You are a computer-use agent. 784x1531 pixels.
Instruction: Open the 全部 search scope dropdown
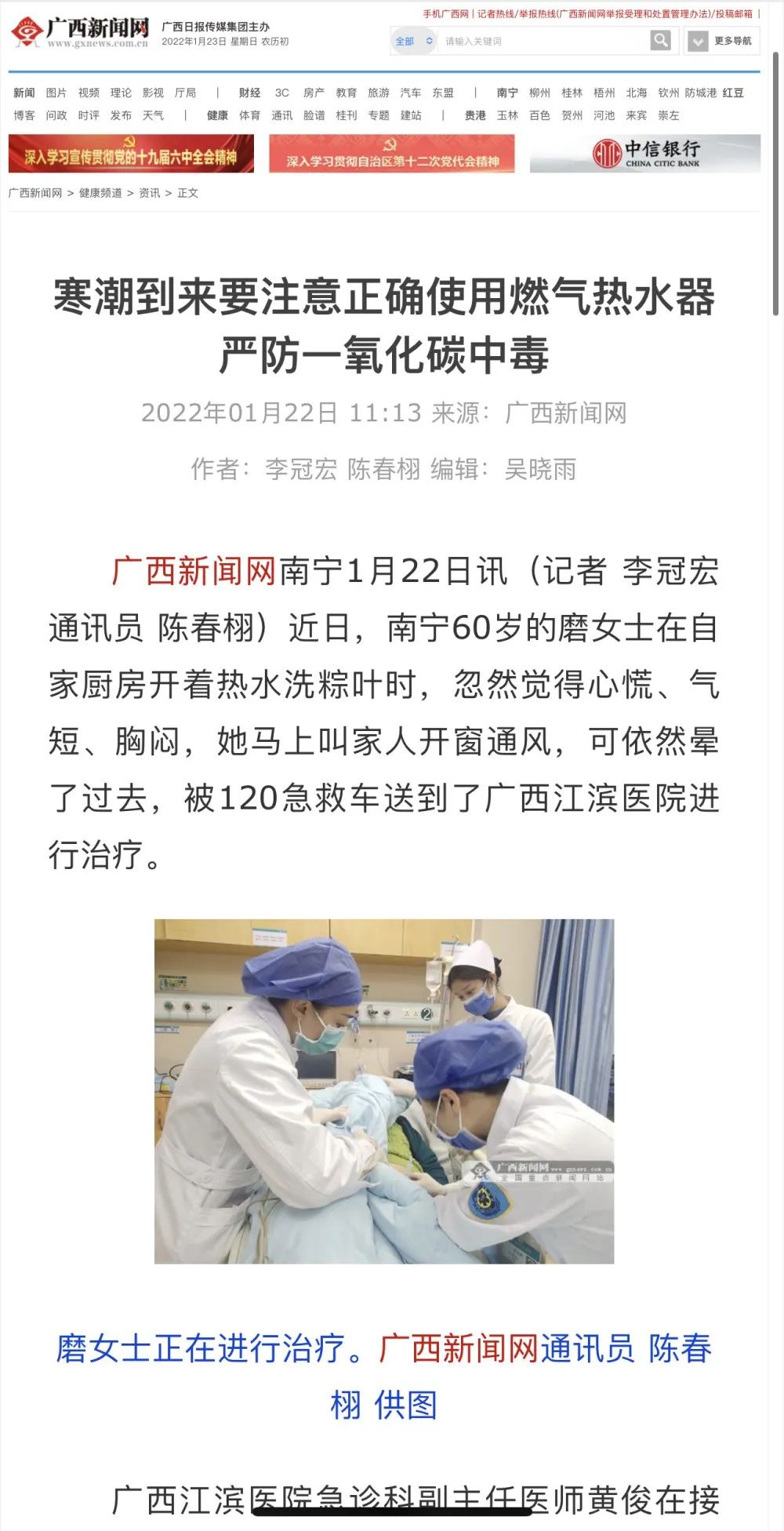(x=414, y=41)
